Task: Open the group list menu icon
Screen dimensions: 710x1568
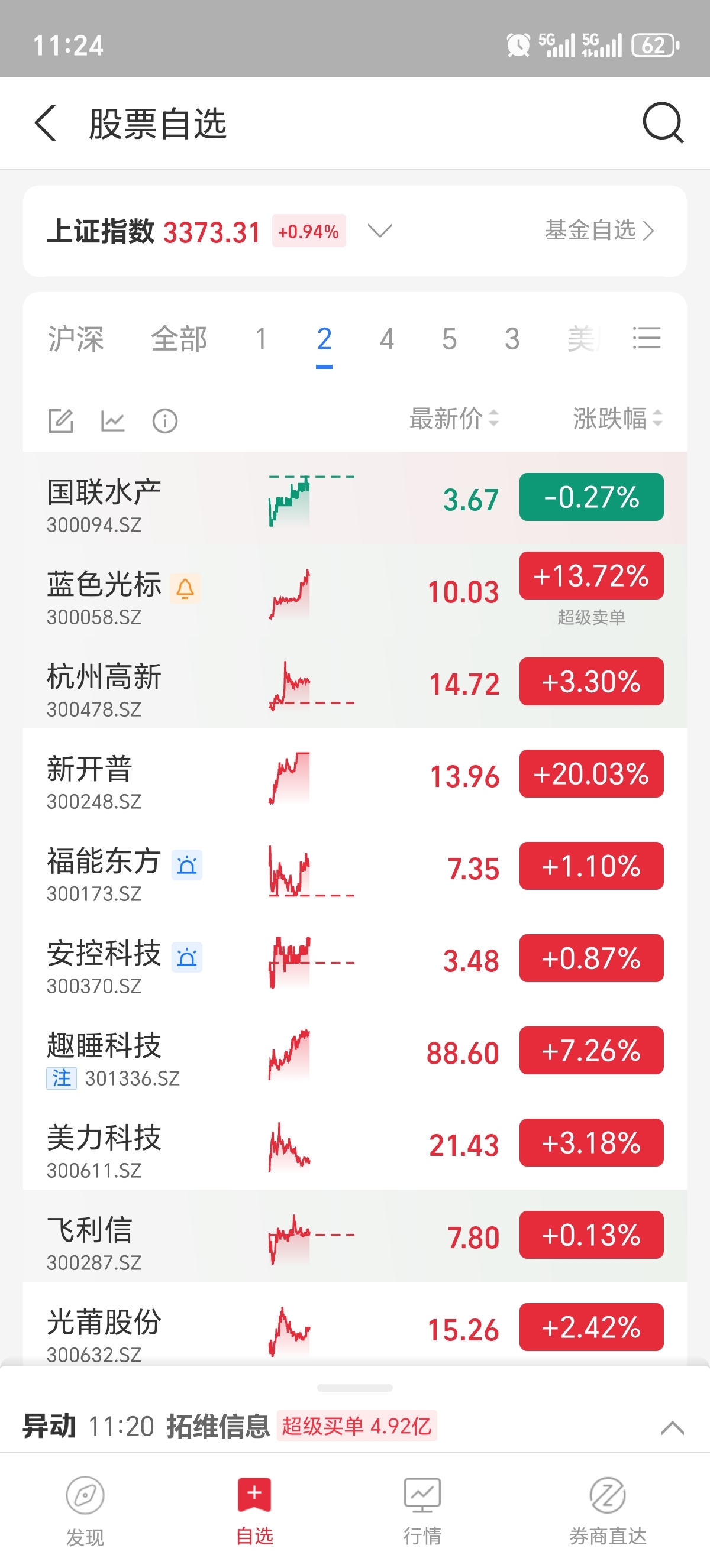Action: (x=647, y=338)
